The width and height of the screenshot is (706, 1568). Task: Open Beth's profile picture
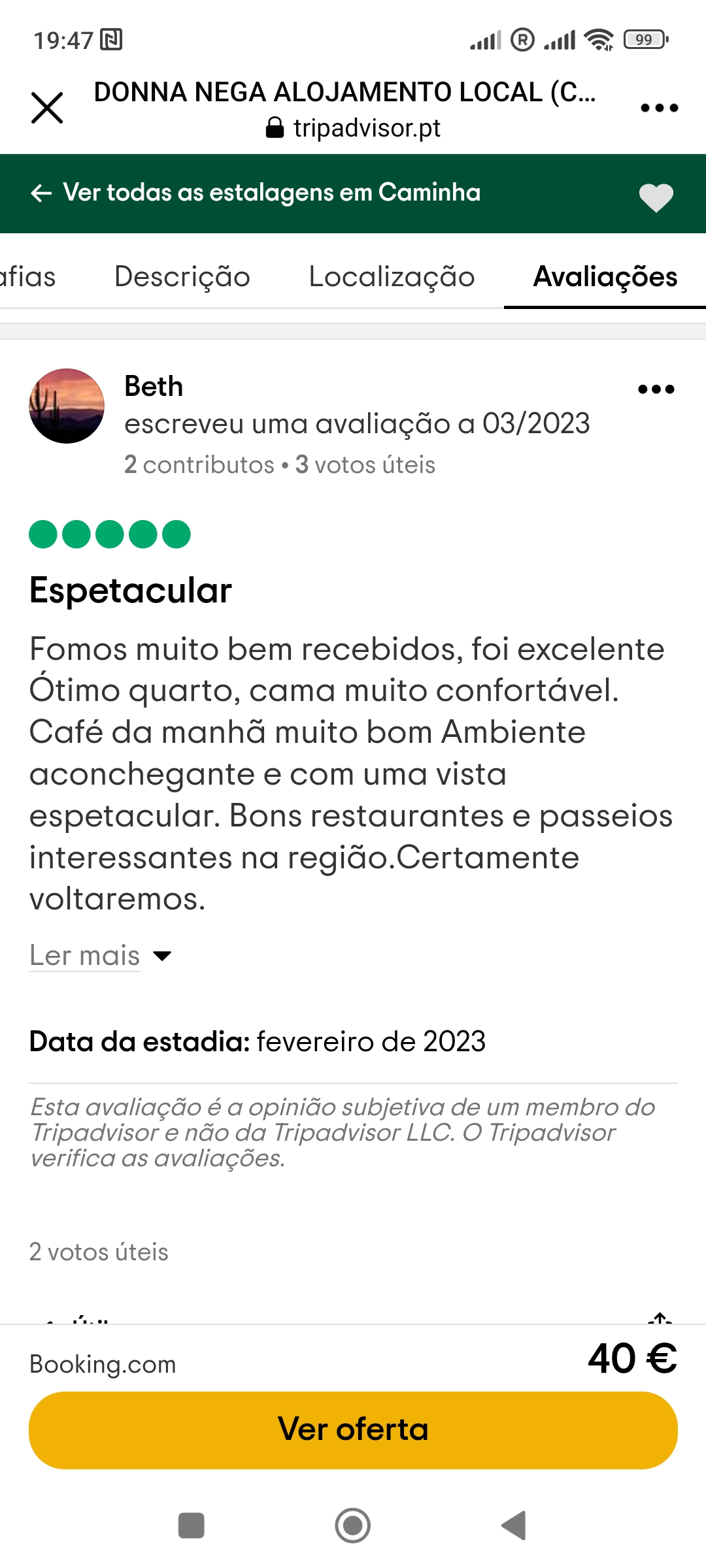pos(67,406)
